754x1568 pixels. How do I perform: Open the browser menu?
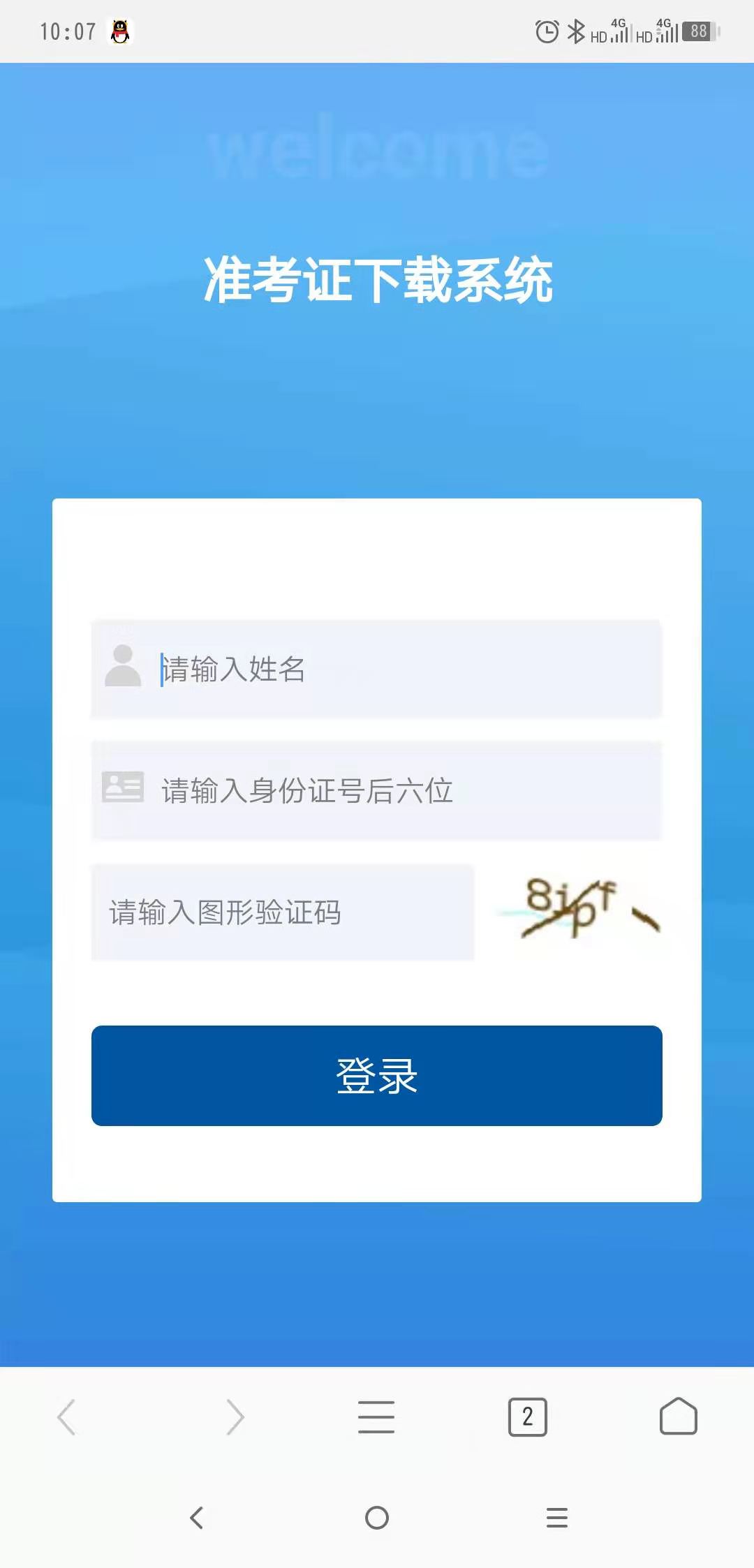[x=376, y=1417]
